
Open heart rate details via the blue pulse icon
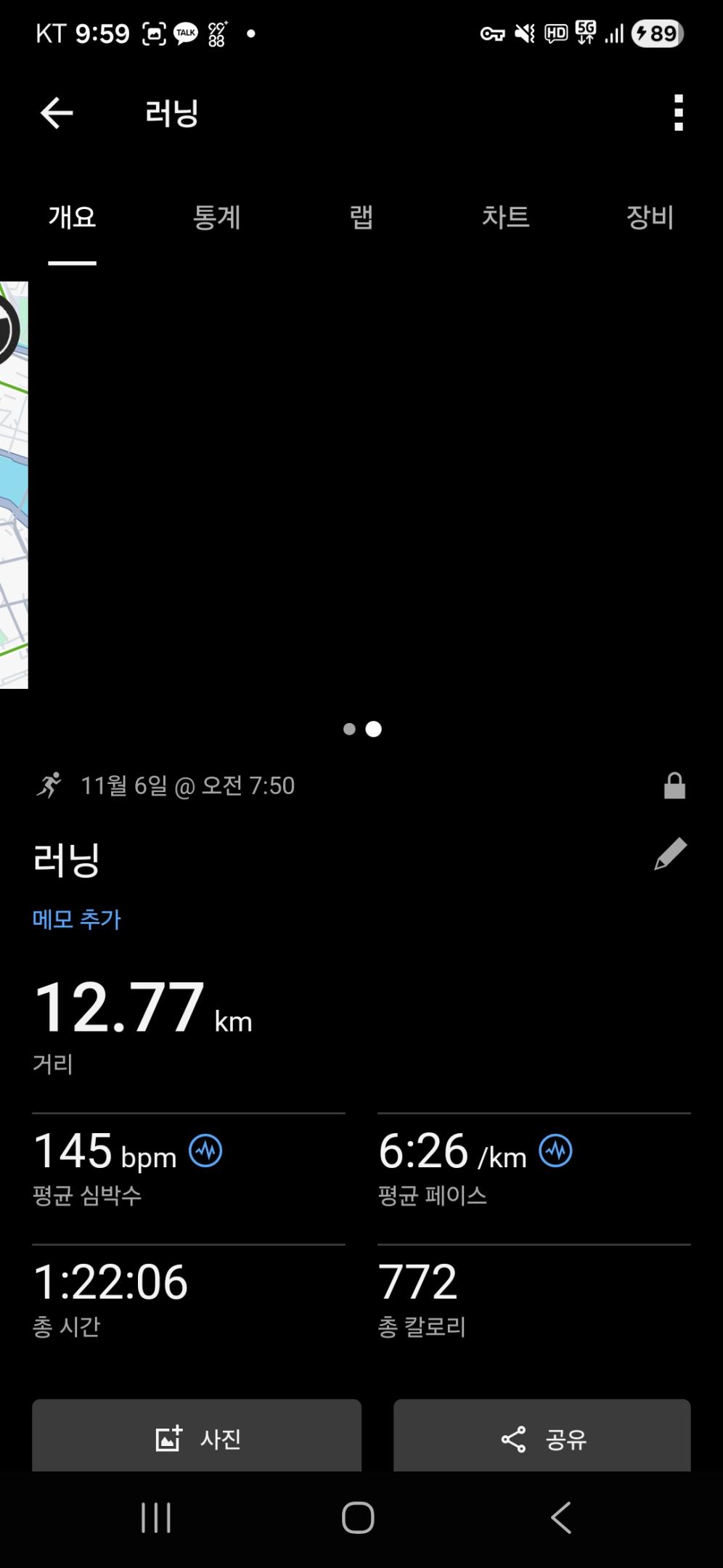click(x=206, y=1149)
